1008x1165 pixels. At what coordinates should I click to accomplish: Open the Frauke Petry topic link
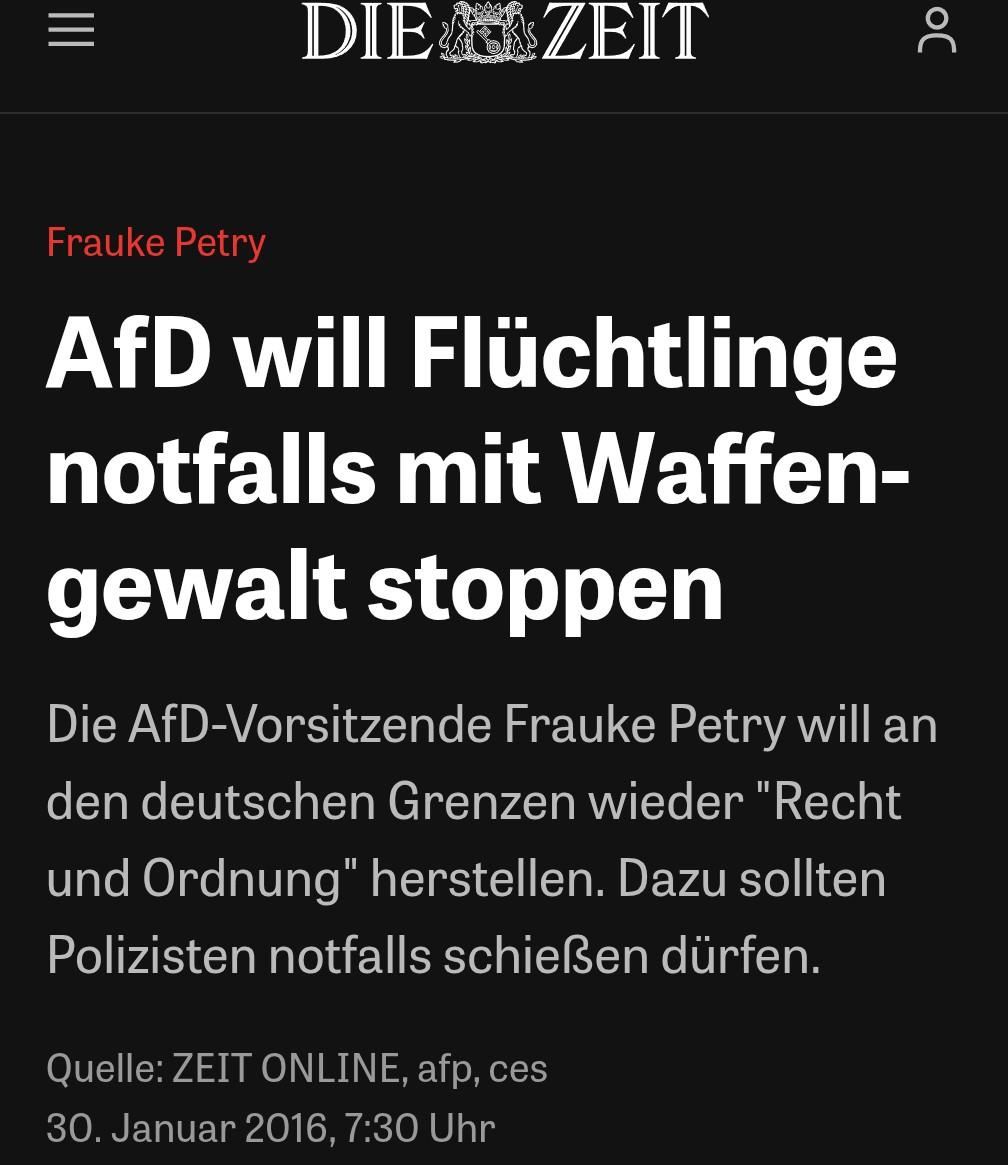pyautogui.click(x=156, y=243)
